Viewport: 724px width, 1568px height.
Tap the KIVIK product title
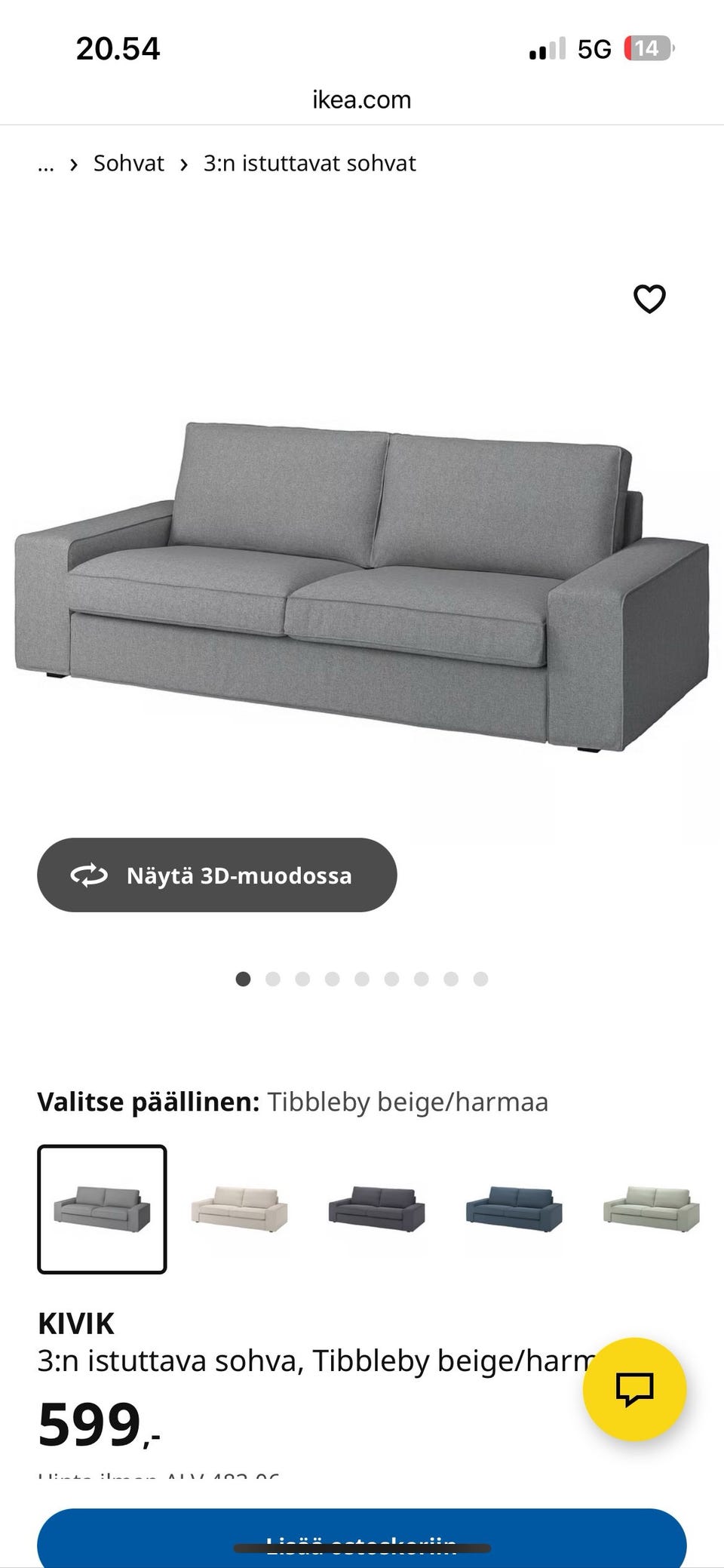[76, 1323]
